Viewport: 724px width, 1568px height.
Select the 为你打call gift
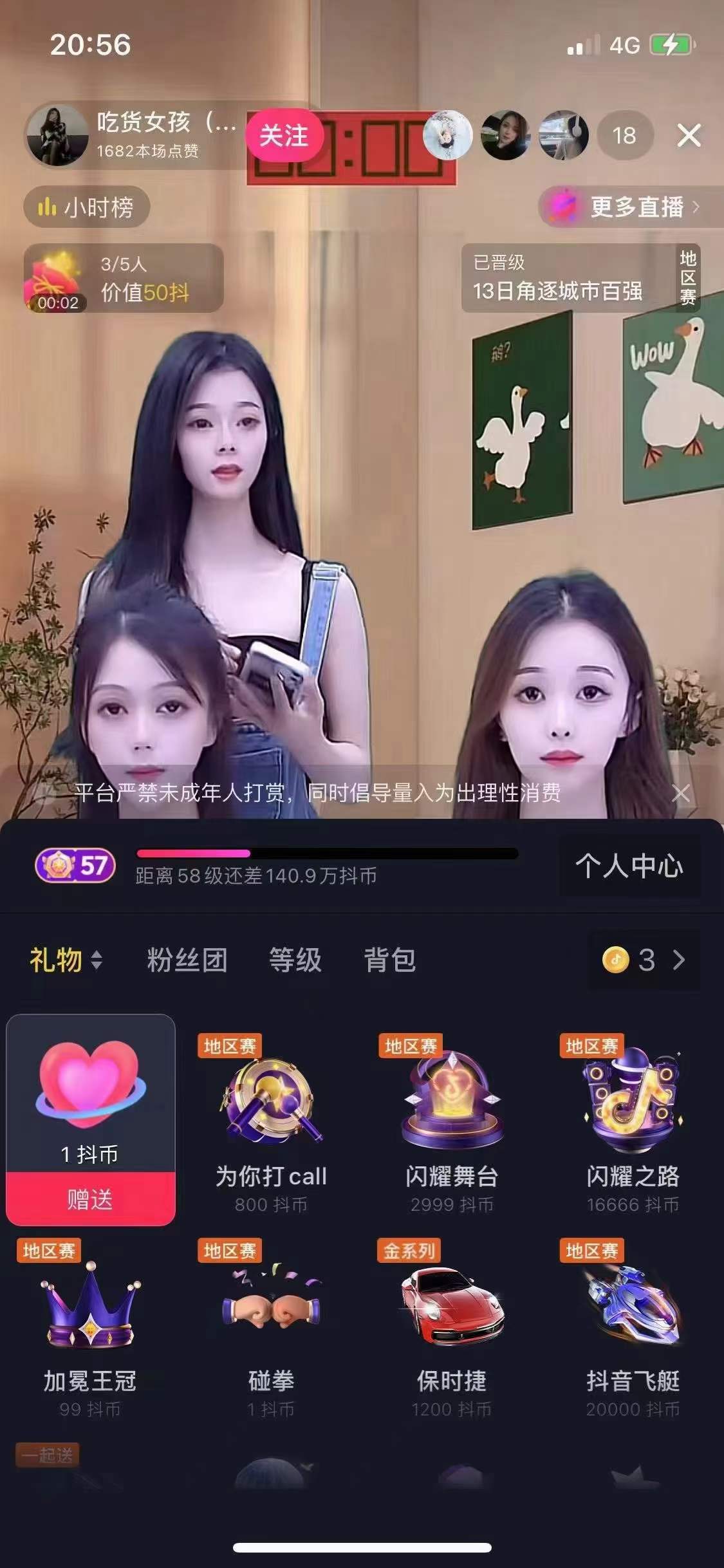(x=271, y=1120)
